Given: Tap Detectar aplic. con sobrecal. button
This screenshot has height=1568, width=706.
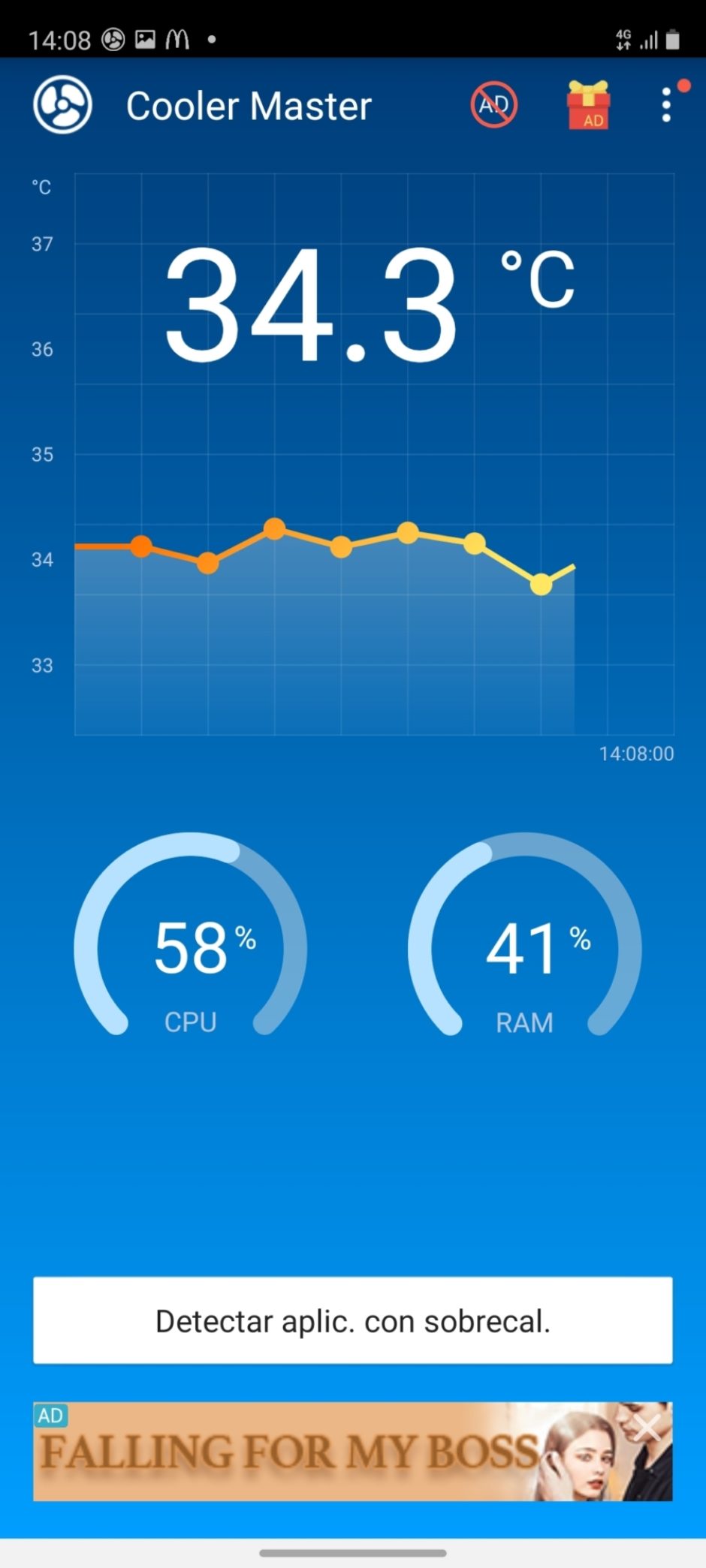Looking at the screenshot, I should (x=352, y=1320).
